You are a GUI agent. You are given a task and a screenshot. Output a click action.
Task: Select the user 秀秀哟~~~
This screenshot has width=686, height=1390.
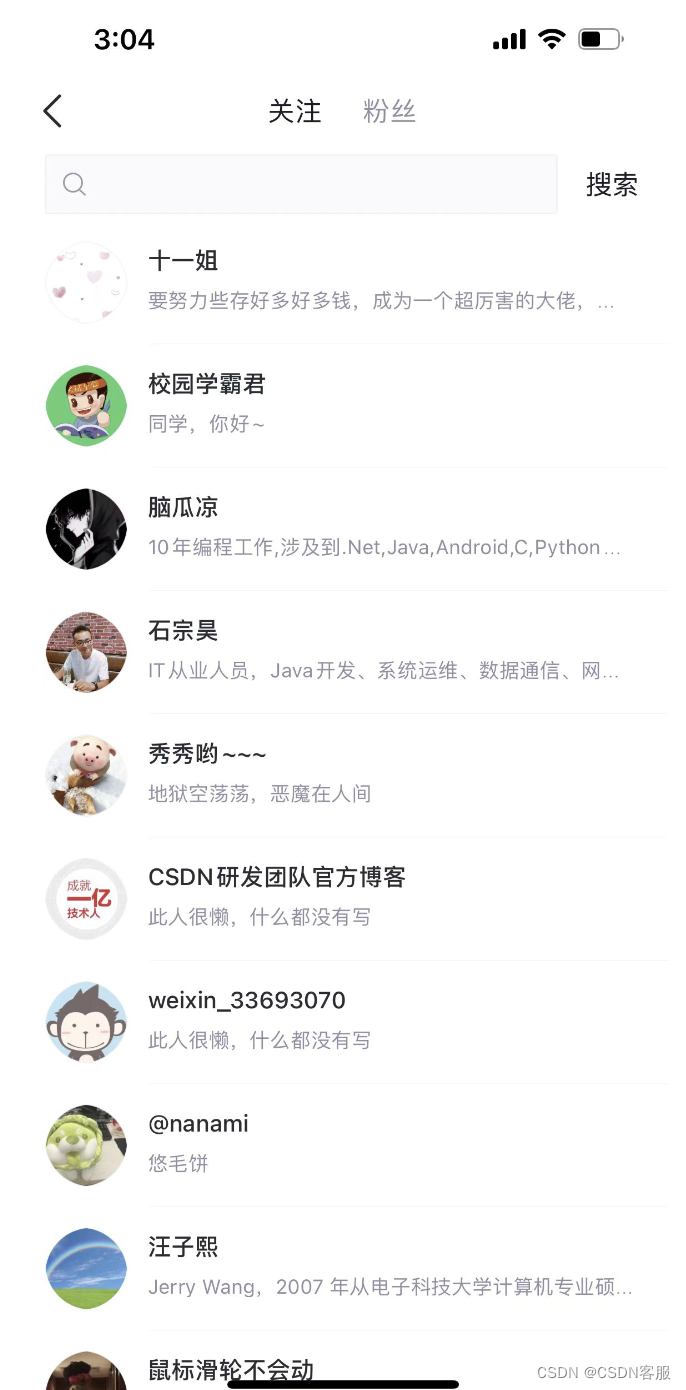pyautogui.click(x=207, y=754)
